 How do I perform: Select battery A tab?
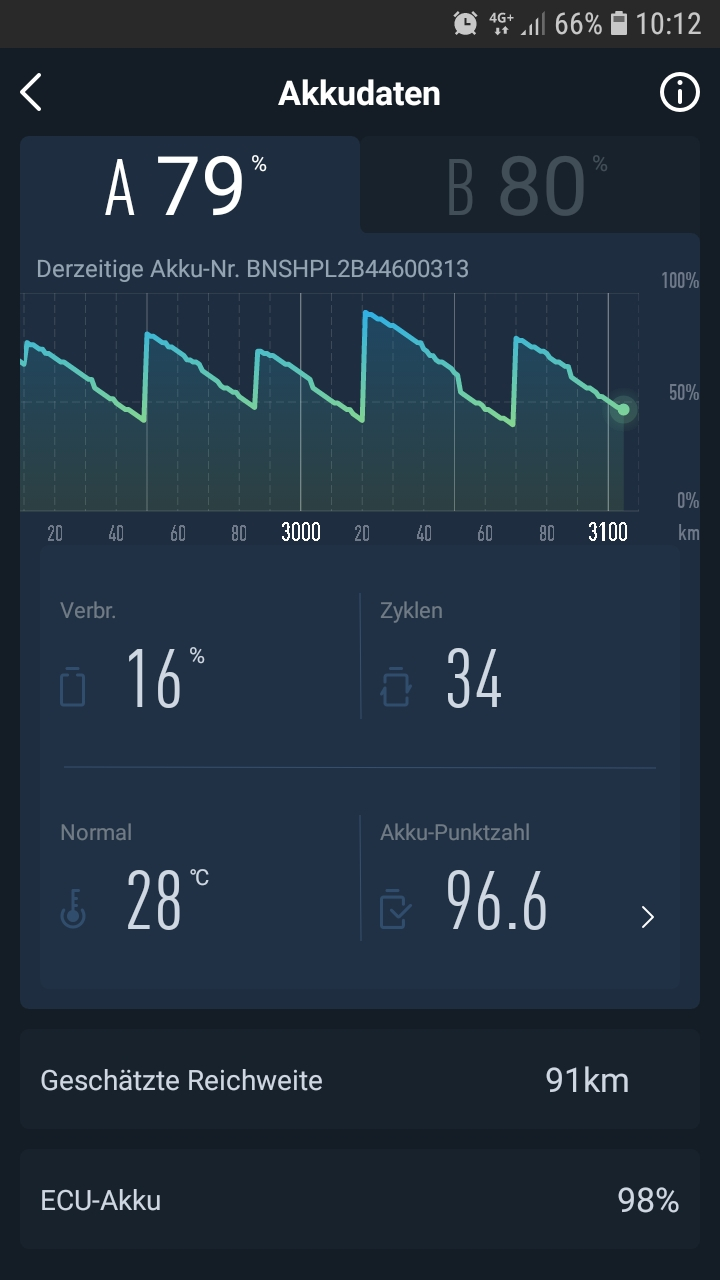(x=187, y=186)
